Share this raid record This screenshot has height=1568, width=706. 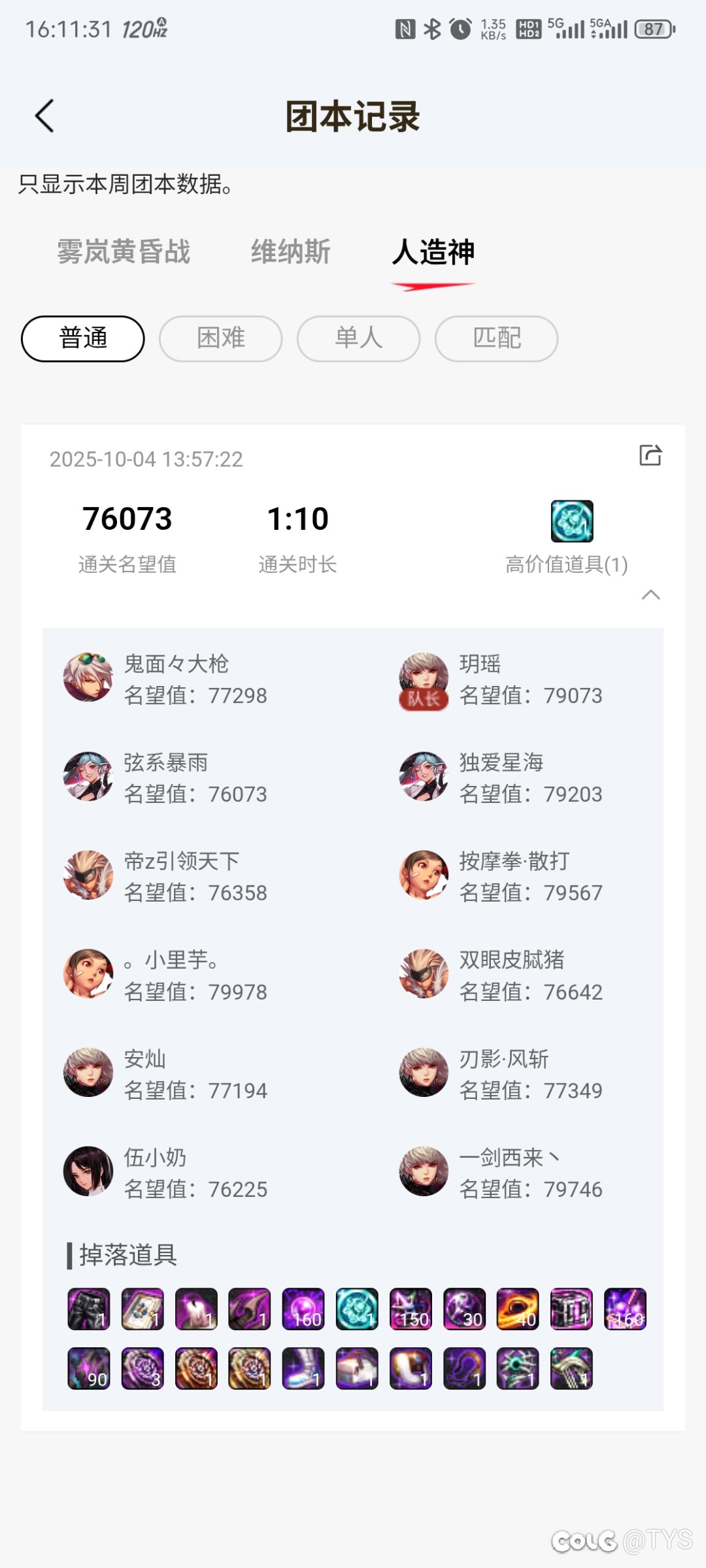650,455
